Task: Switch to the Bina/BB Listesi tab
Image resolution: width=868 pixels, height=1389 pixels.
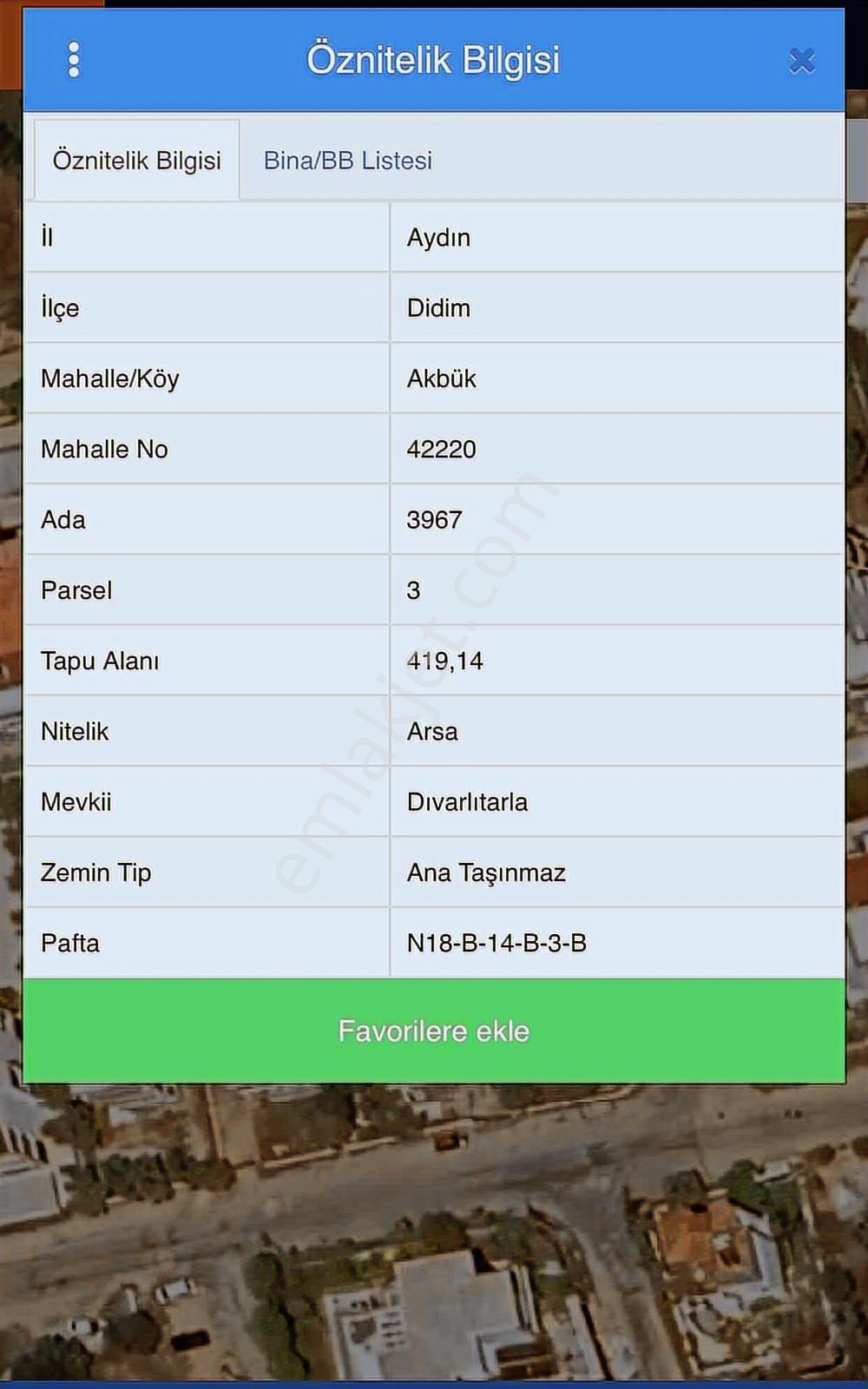Action: [347, 161]
